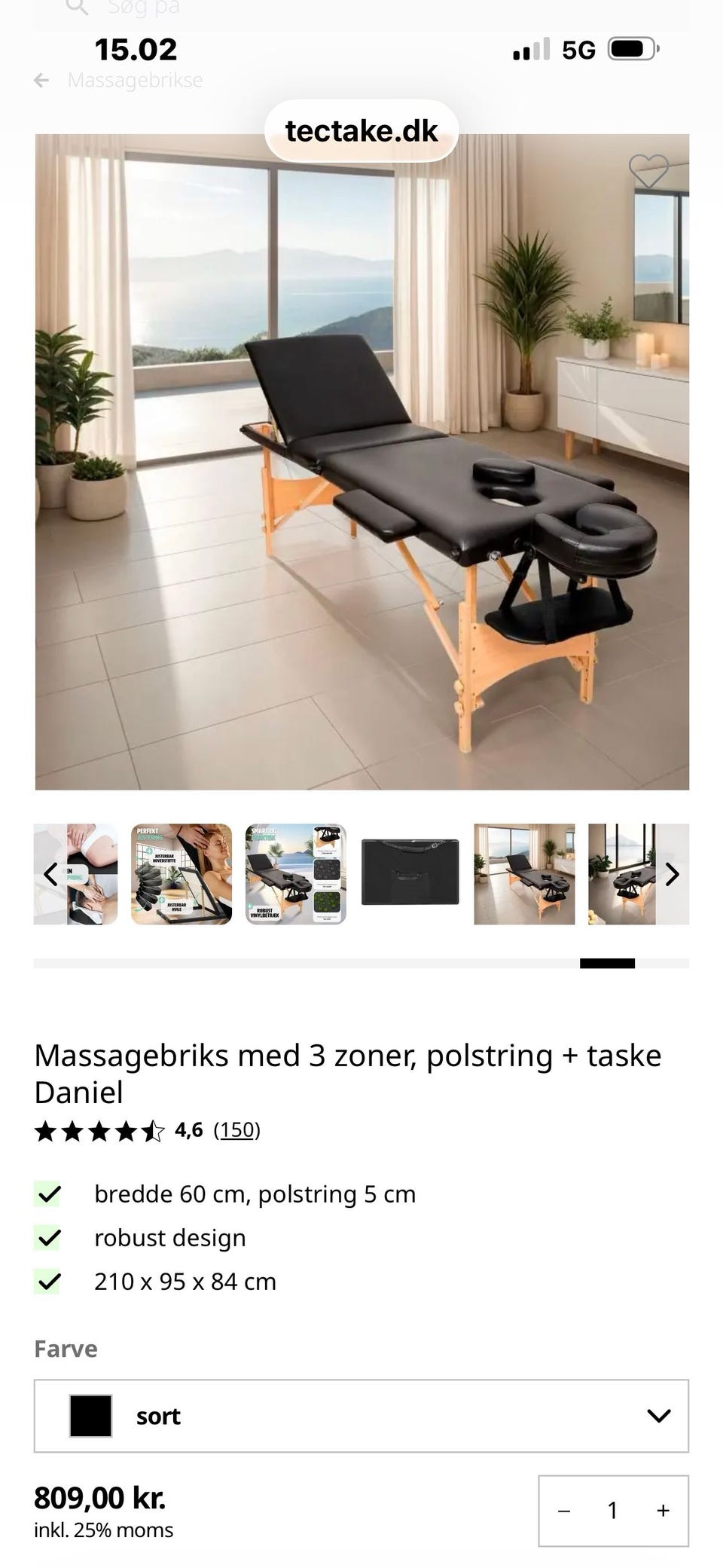
Task: Tap the green checkmark next to robust design
Action: (51, 1236)
